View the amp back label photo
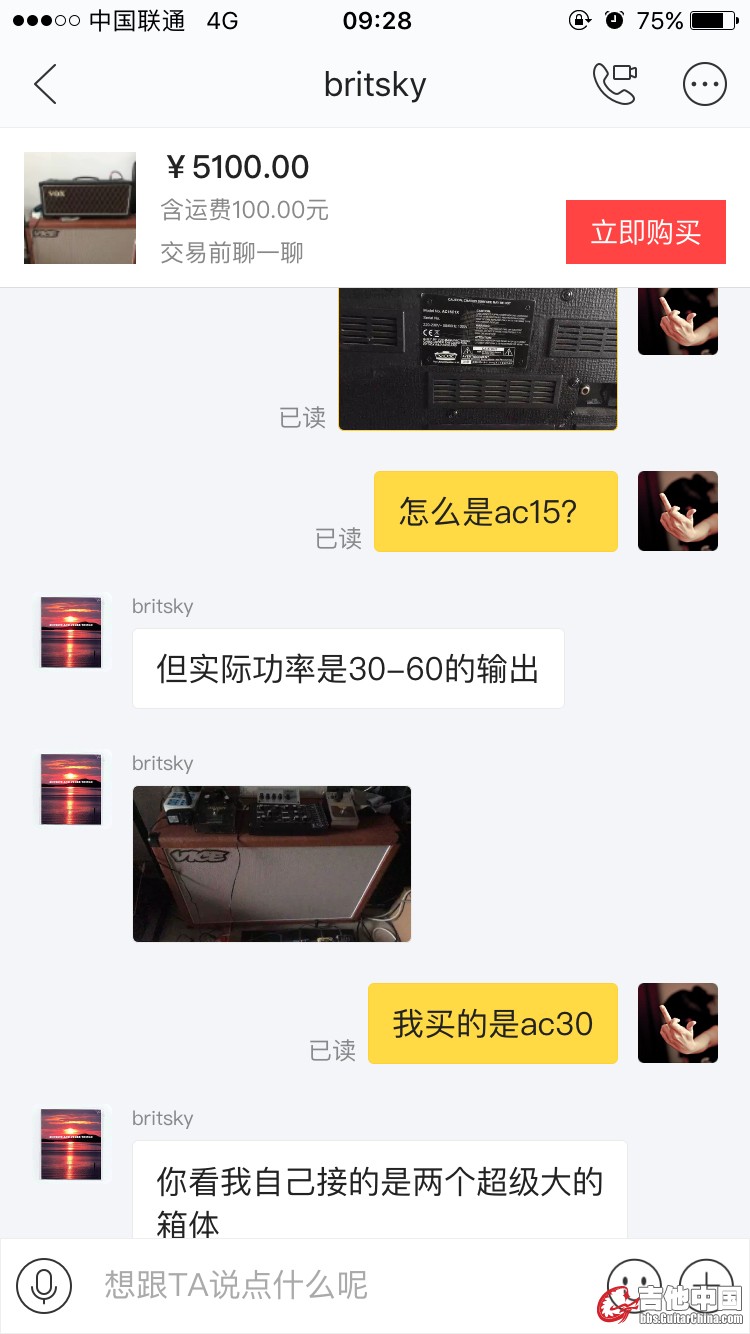The image size is (750, 1334). click(x=478, y=358)
